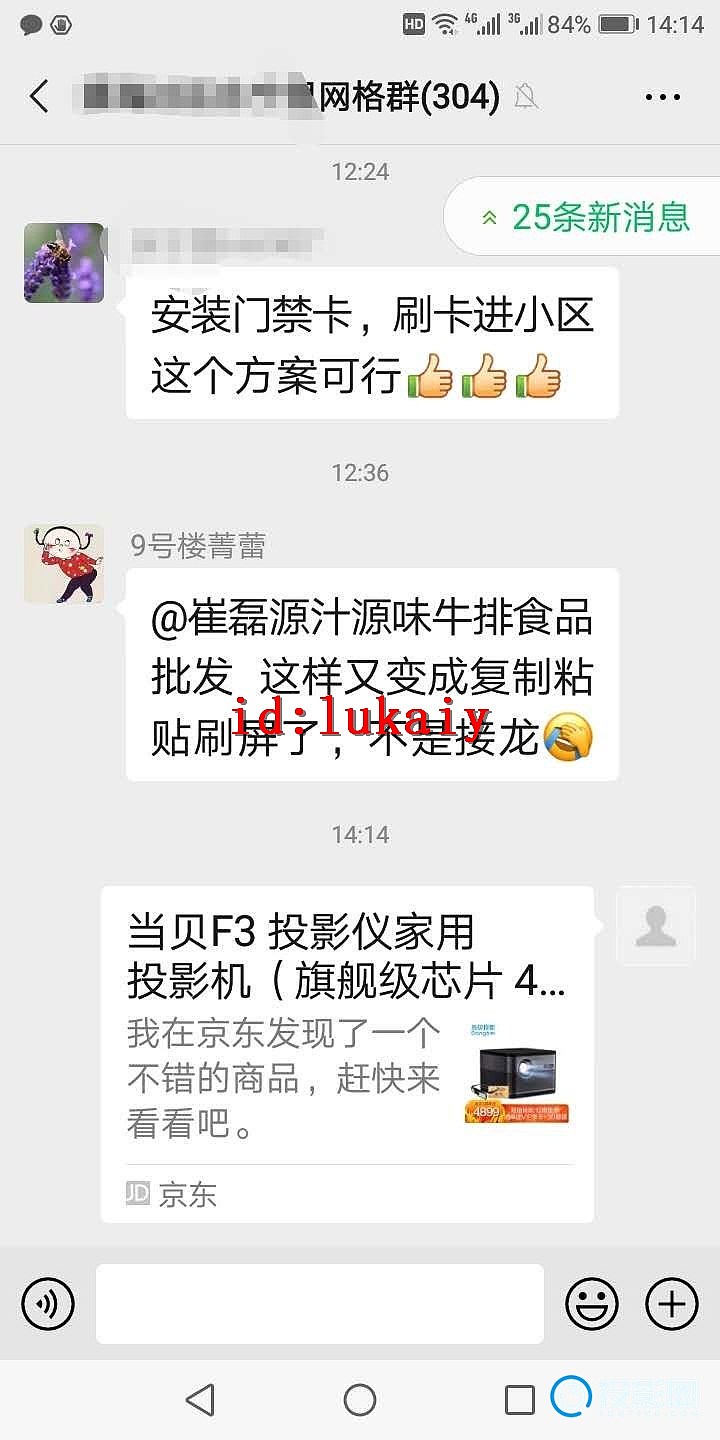Tap the grey avatar beside the JD card
The image size is (720, 1440).
click(x=656, y=925)
